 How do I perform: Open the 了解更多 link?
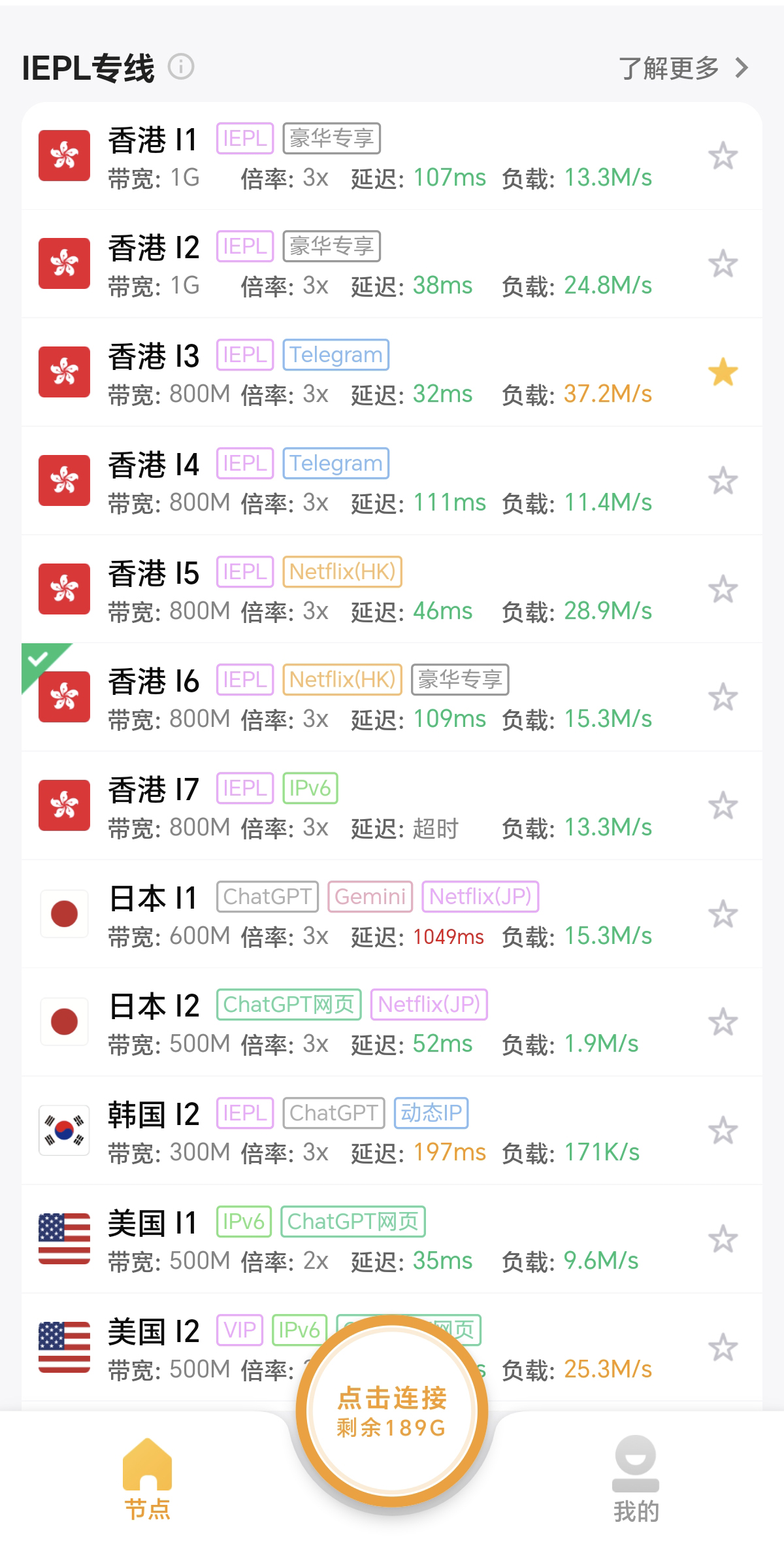(683, 68)
